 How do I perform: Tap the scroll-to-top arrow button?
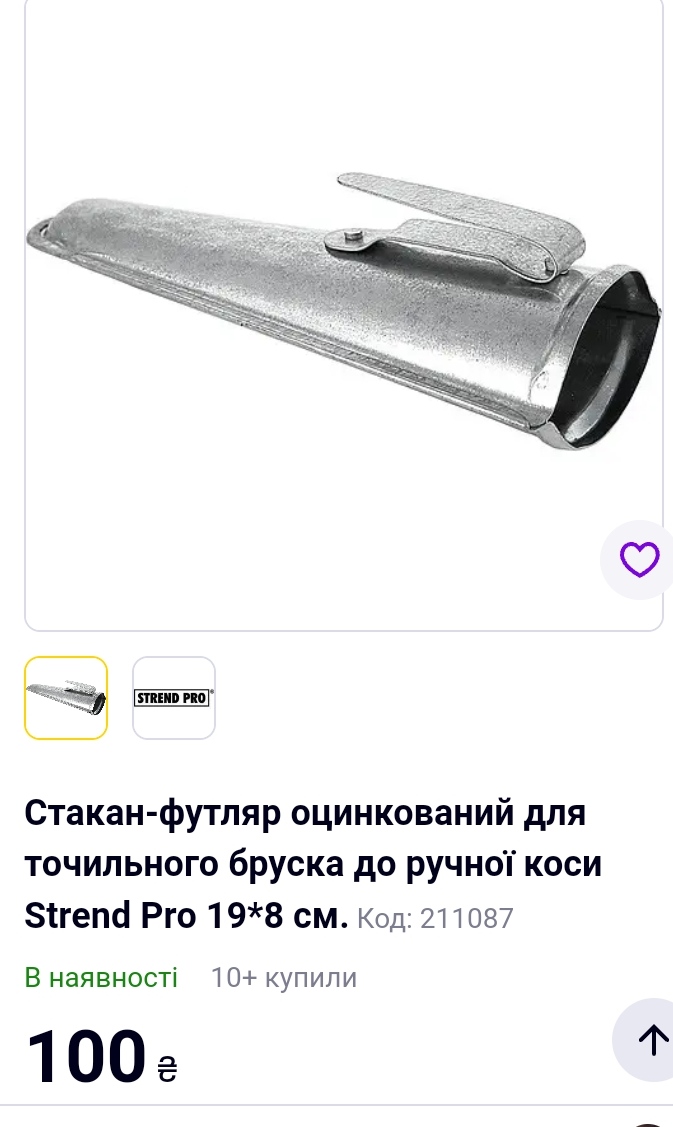649,1039
